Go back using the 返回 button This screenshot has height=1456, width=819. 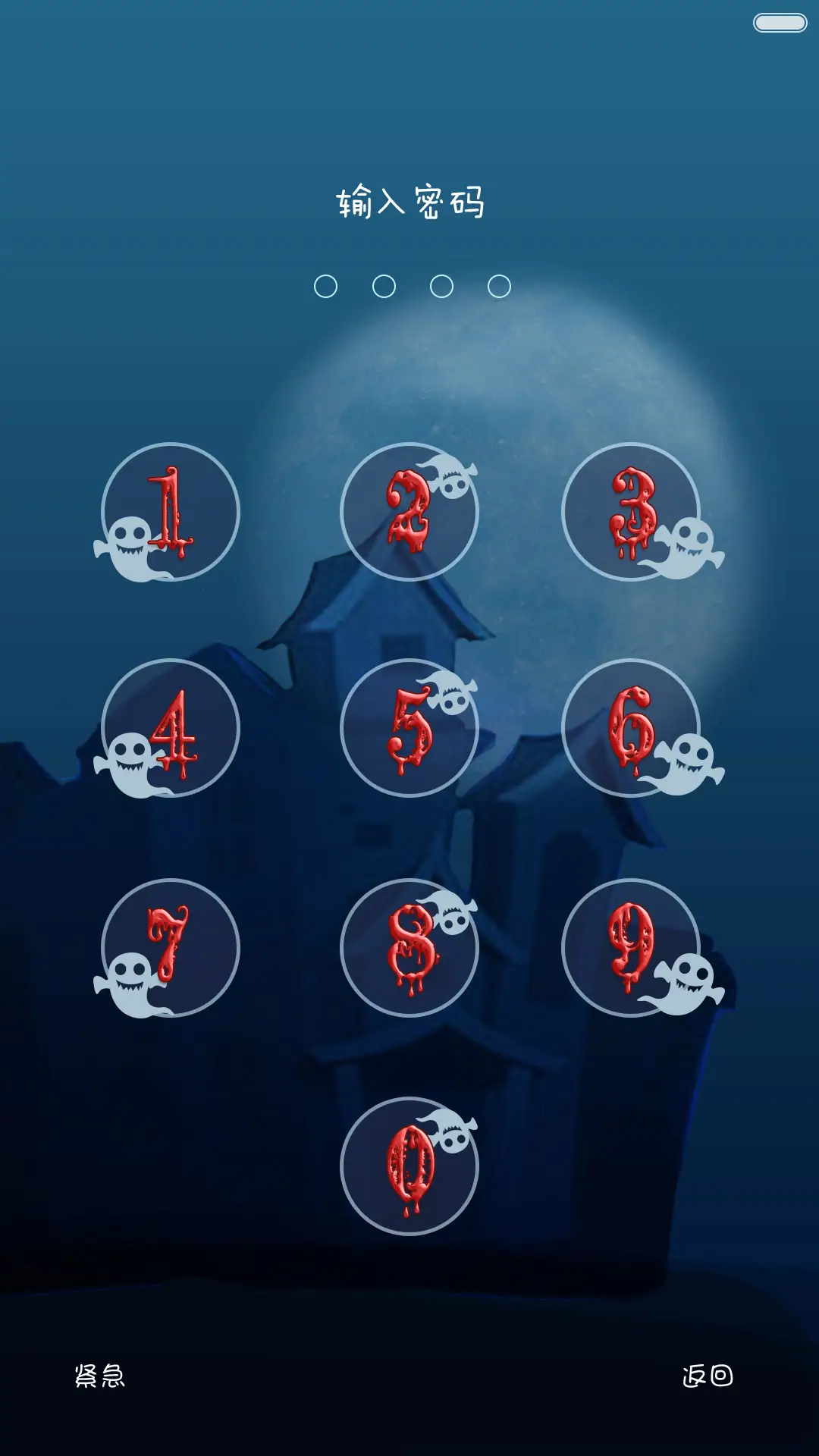pyautogui.click(x=707, y=1376)
